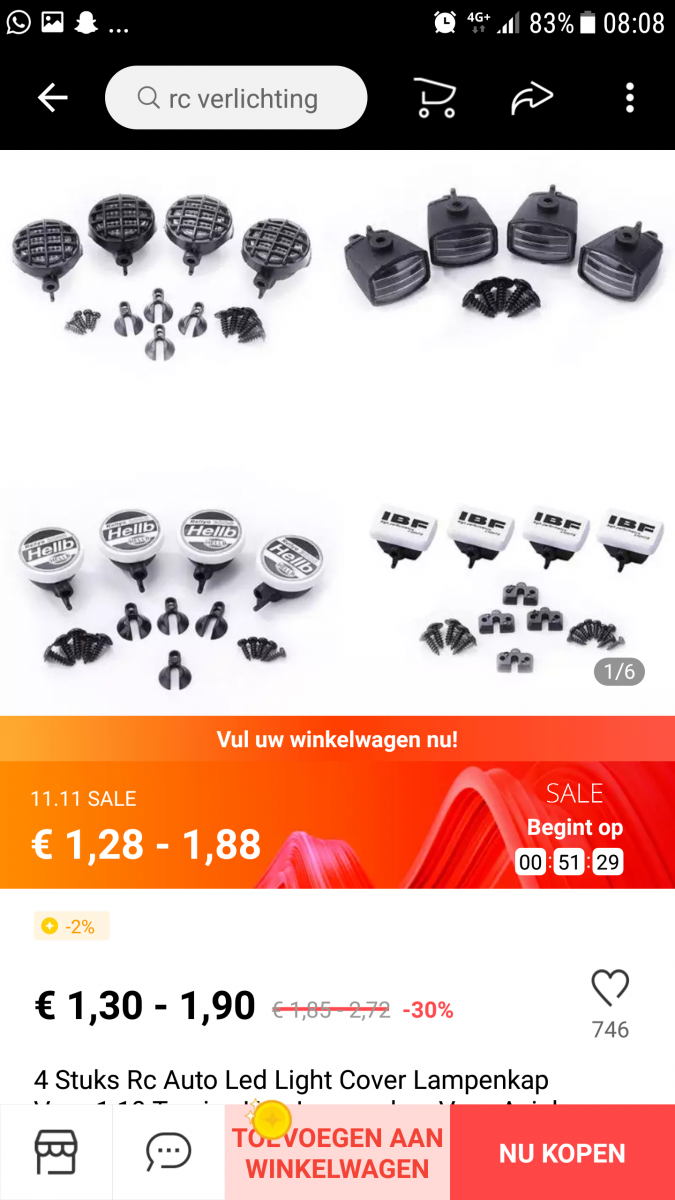The width and height of the screenshot is (675, 1200).
Task: Open the shopping cart
Action: tap(434, 98)
